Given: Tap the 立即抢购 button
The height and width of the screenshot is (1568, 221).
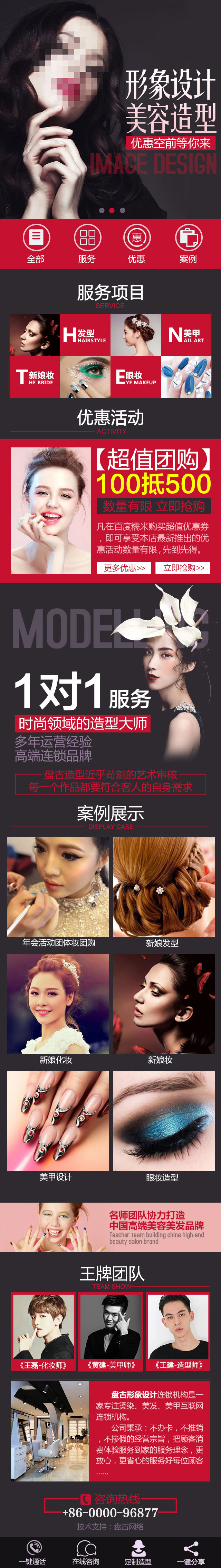Looking at the screenshot, I should click(x=184, y=568).
